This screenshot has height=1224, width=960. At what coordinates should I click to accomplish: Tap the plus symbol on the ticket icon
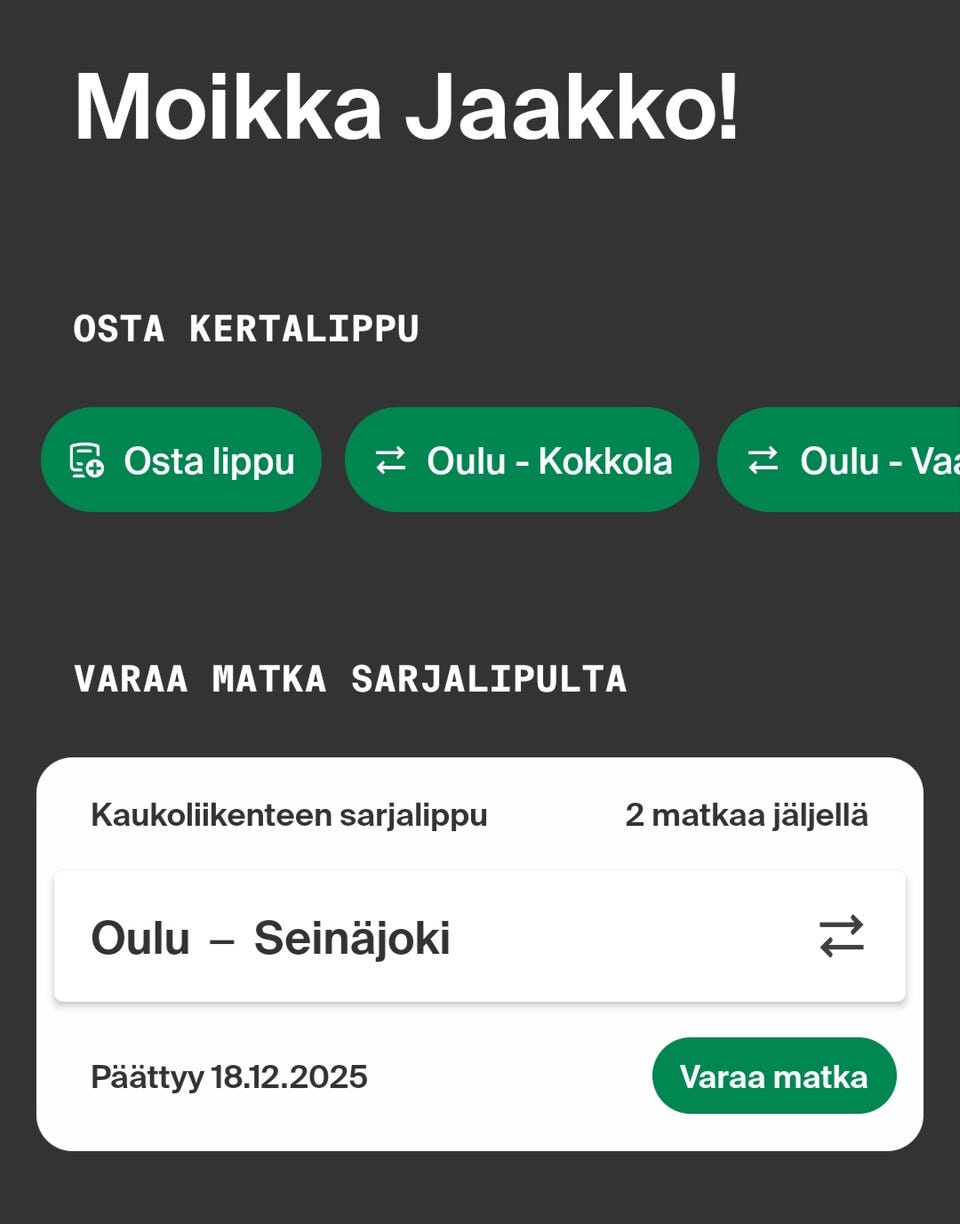click(96, 470)
